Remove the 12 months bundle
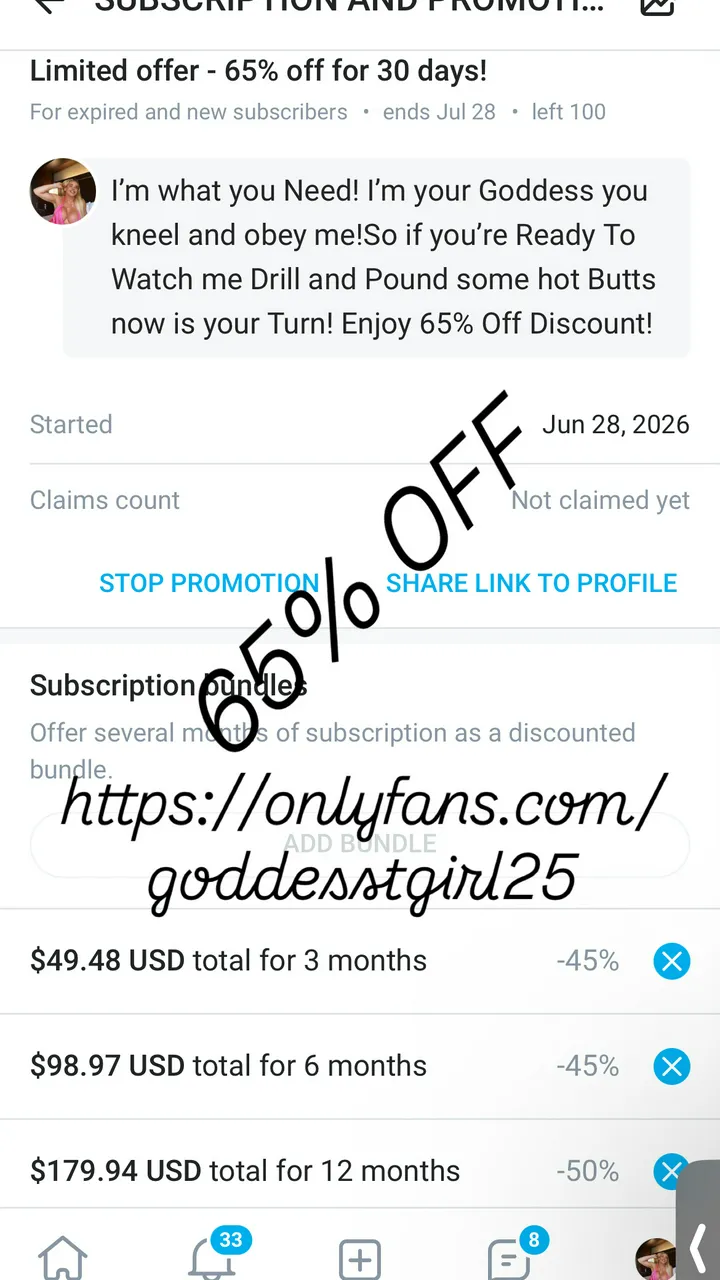 pyautogui.click(x=671, y=1170)
